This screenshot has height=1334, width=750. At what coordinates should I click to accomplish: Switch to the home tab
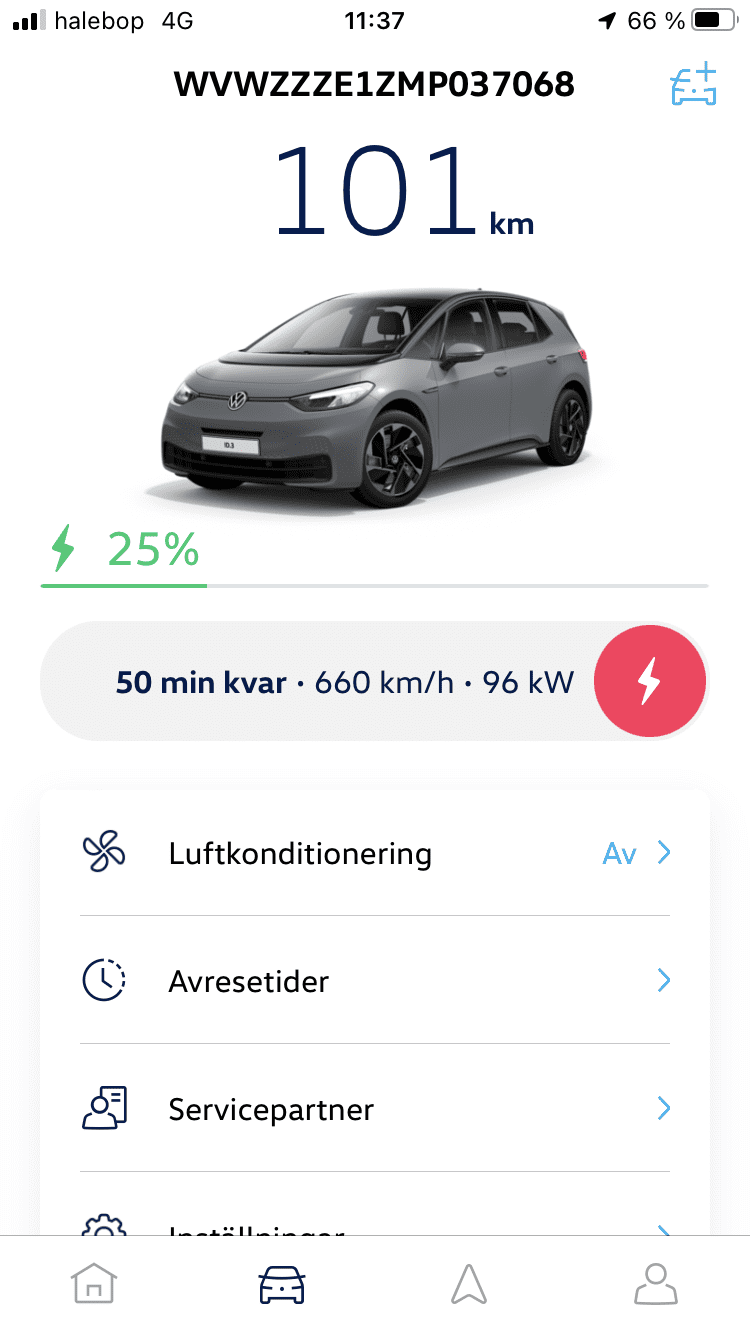94,1284
